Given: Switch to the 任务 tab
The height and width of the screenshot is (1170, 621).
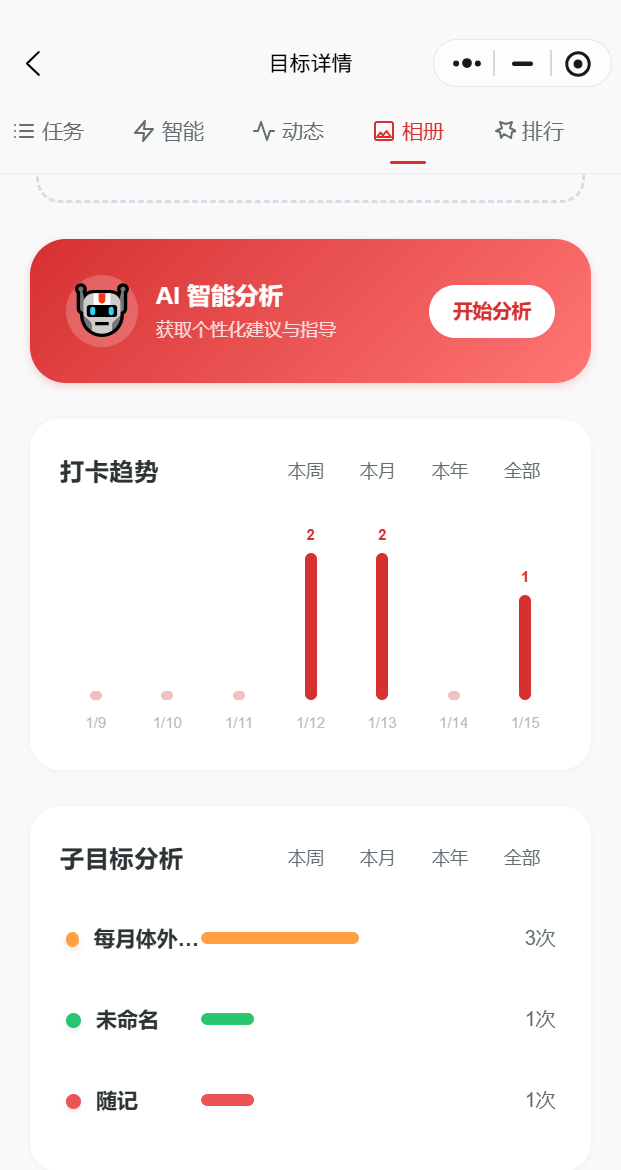Looking at the screenshot, I should [x=49, y=131].
